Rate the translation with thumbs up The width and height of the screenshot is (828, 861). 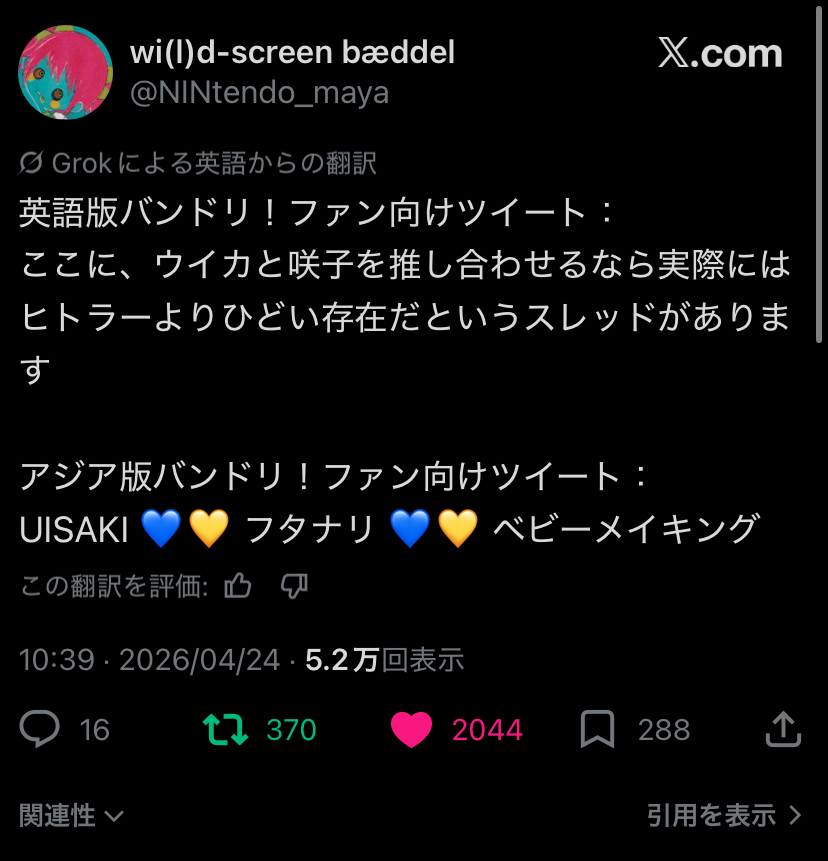238,586
